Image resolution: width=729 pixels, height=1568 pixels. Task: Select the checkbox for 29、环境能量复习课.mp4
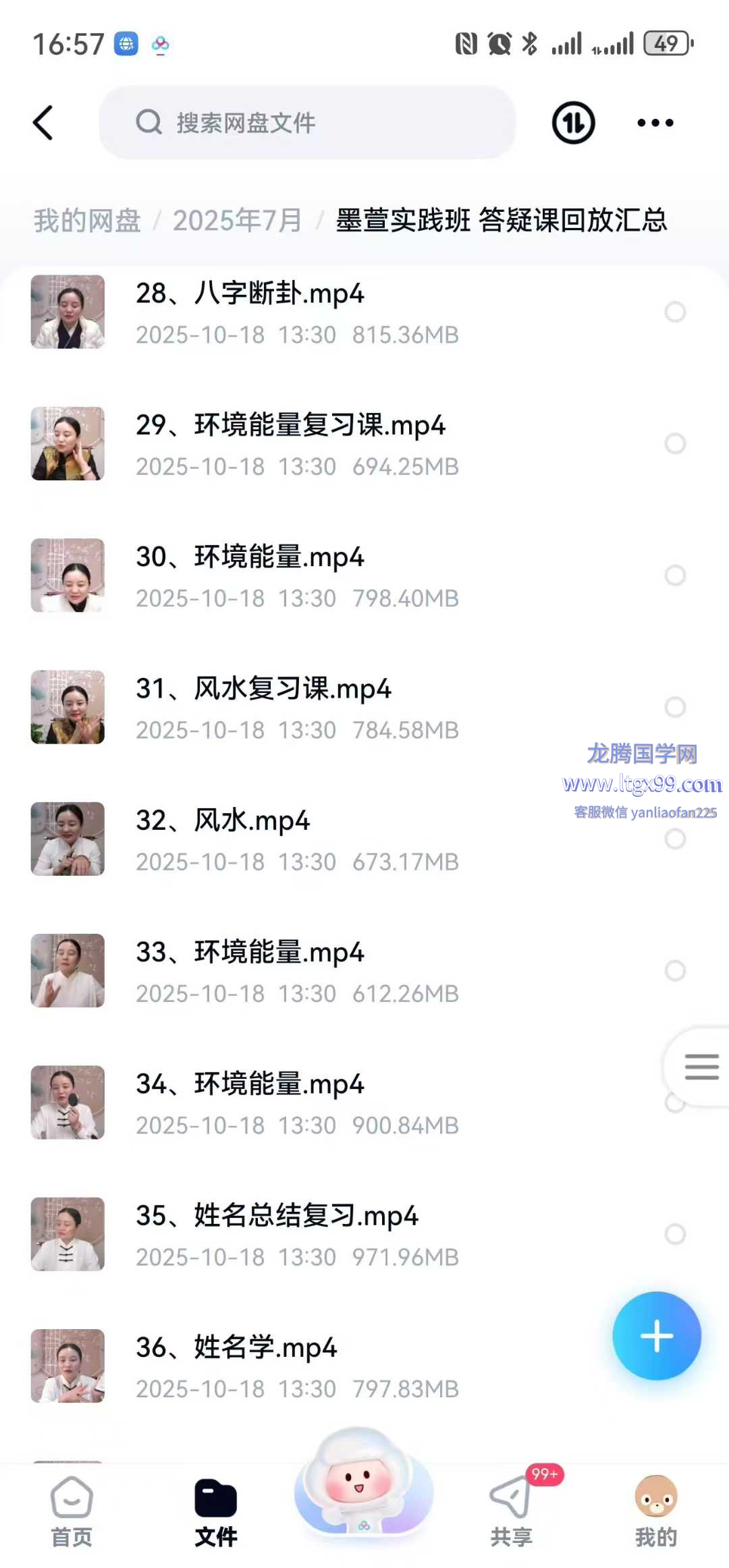coord(675,444)
